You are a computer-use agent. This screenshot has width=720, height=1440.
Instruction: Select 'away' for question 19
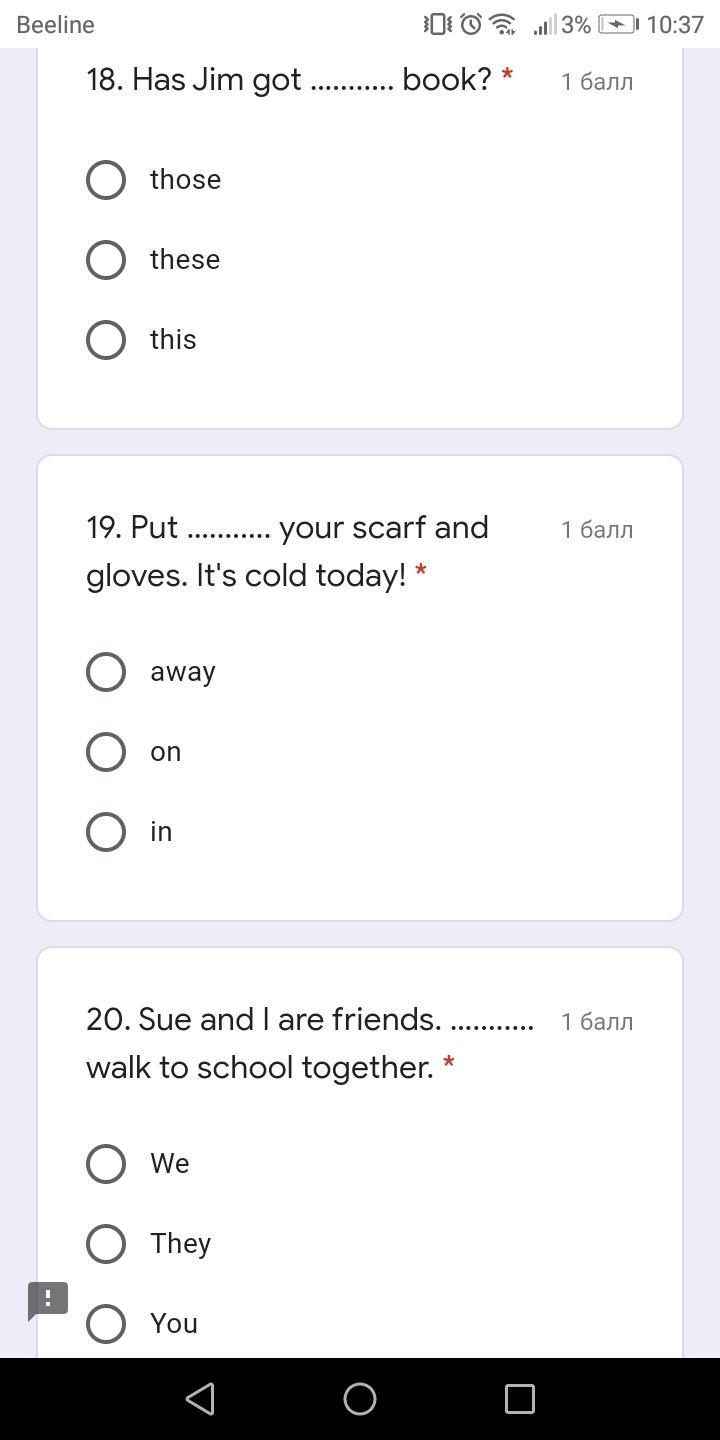106,672
